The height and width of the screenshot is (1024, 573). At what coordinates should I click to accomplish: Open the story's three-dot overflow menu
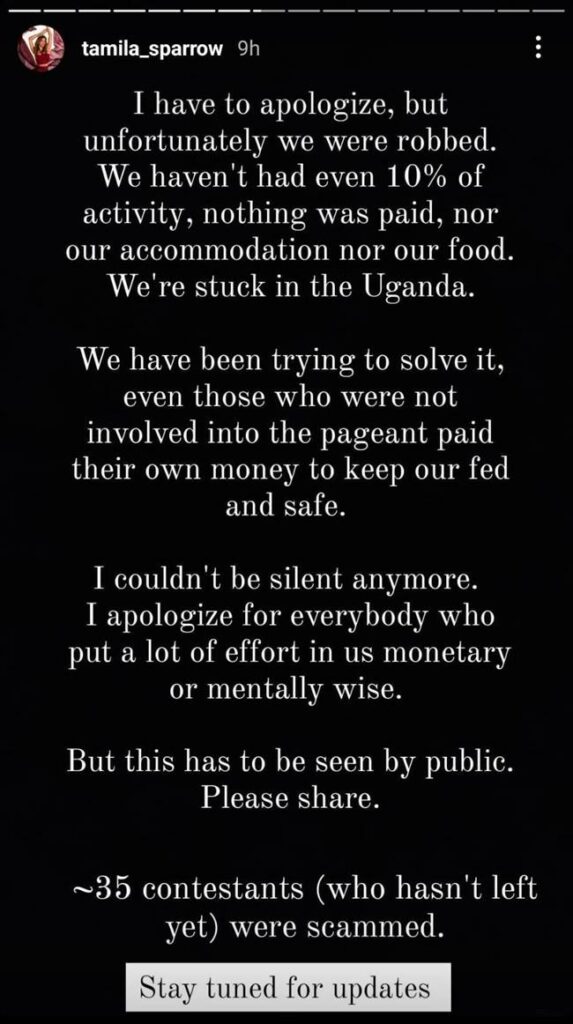coord(538,48)
